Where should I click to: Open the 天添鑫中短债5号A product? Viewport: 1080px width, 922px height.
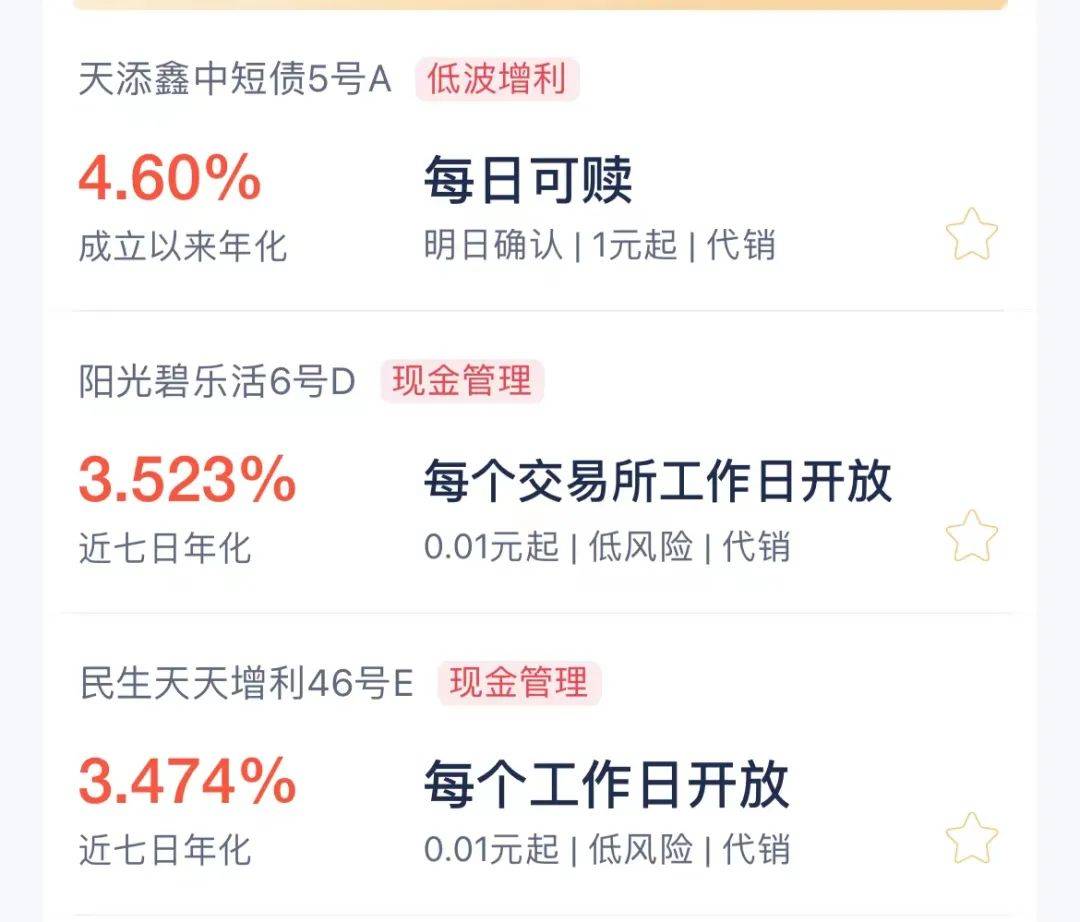[x=234, y=80]
